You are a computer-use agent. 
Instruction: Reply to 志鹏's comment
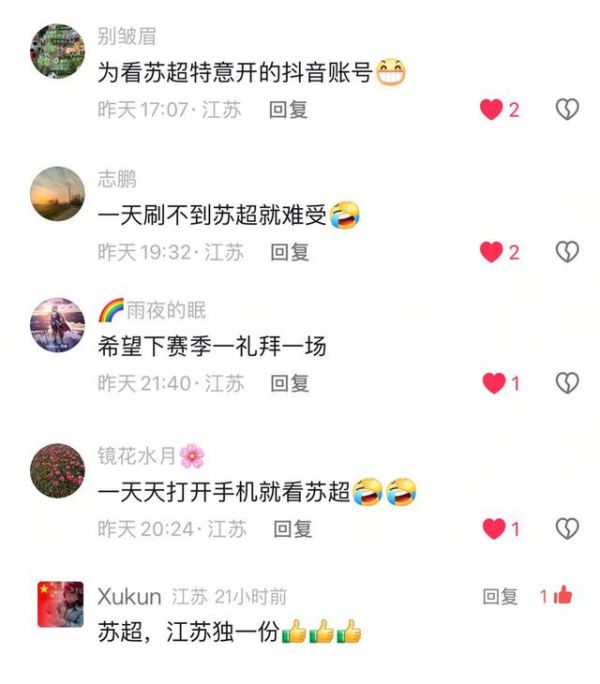click(x=290, y=252)
